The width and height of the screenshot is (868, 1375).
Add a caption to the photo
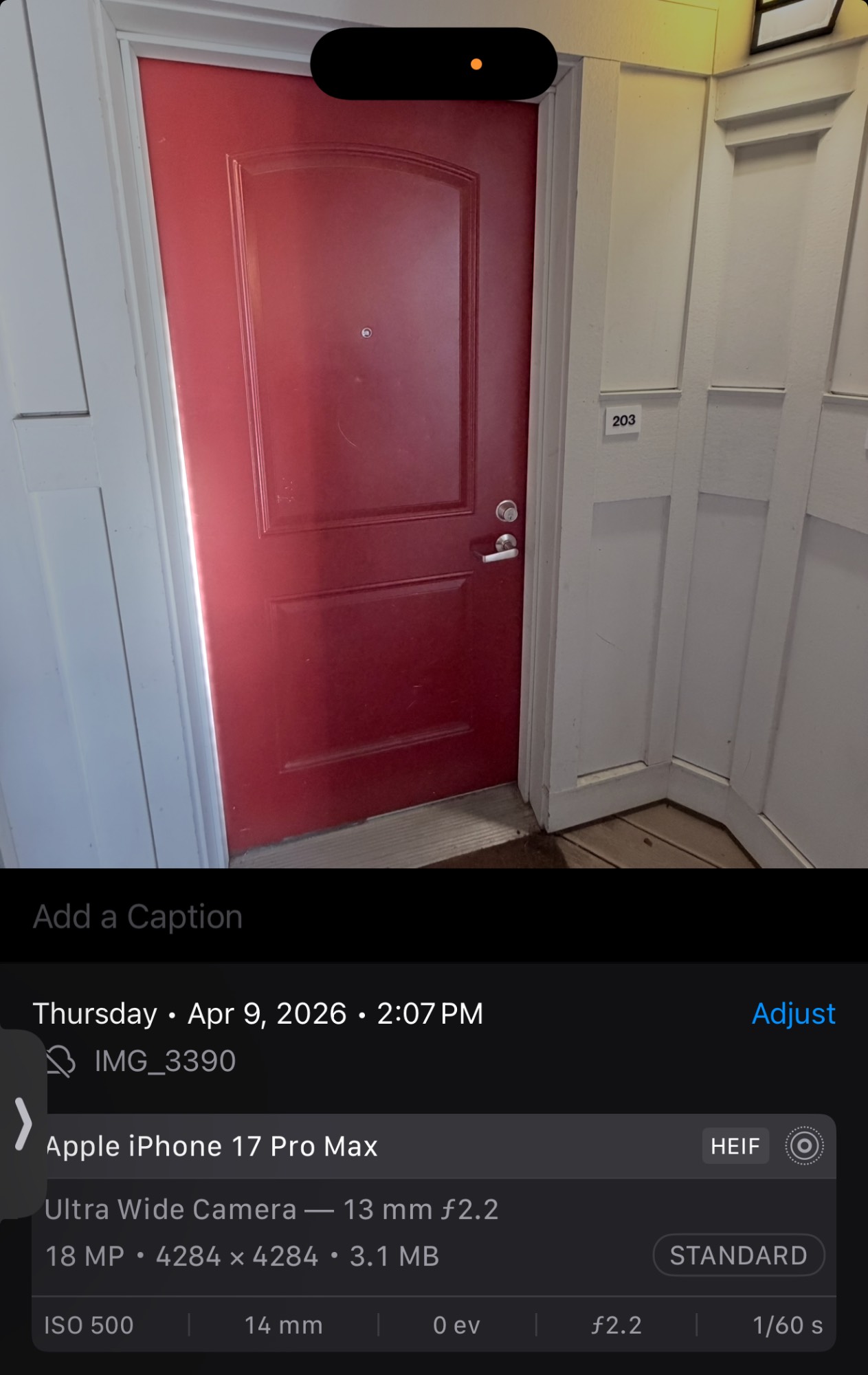point(137,916)
